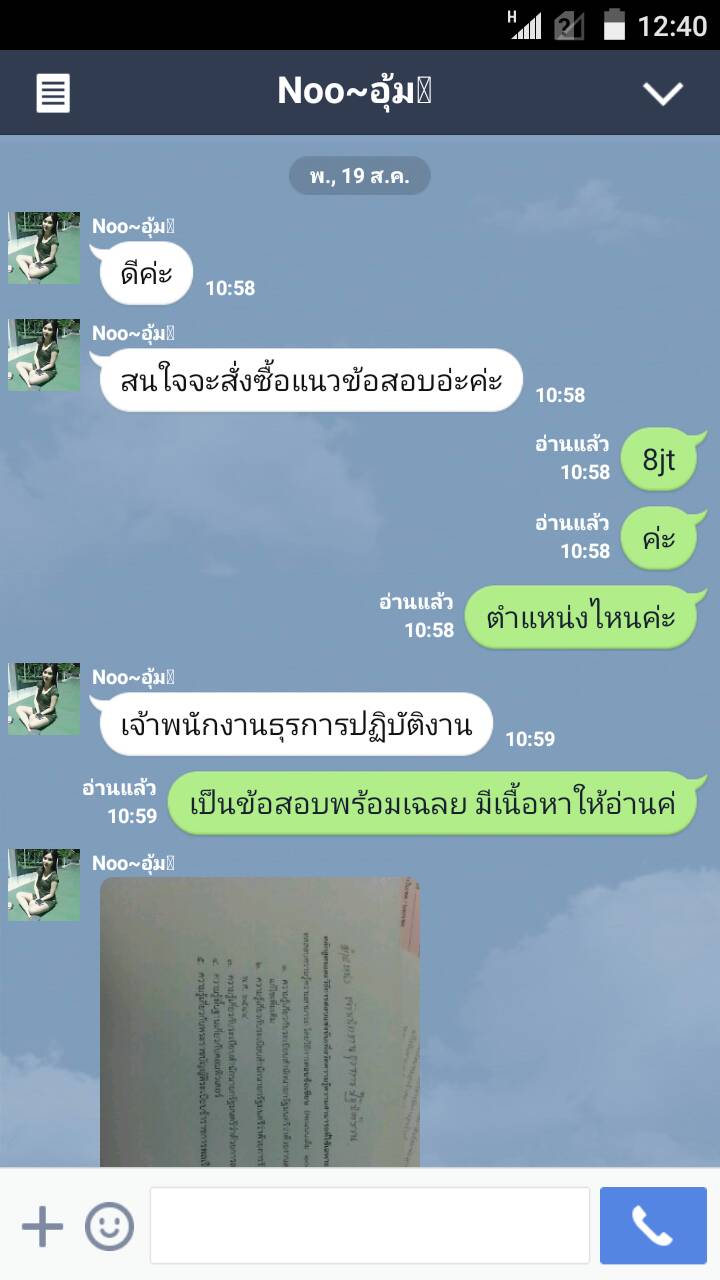Expand the chat options chevron

click(x=662, y=94)
